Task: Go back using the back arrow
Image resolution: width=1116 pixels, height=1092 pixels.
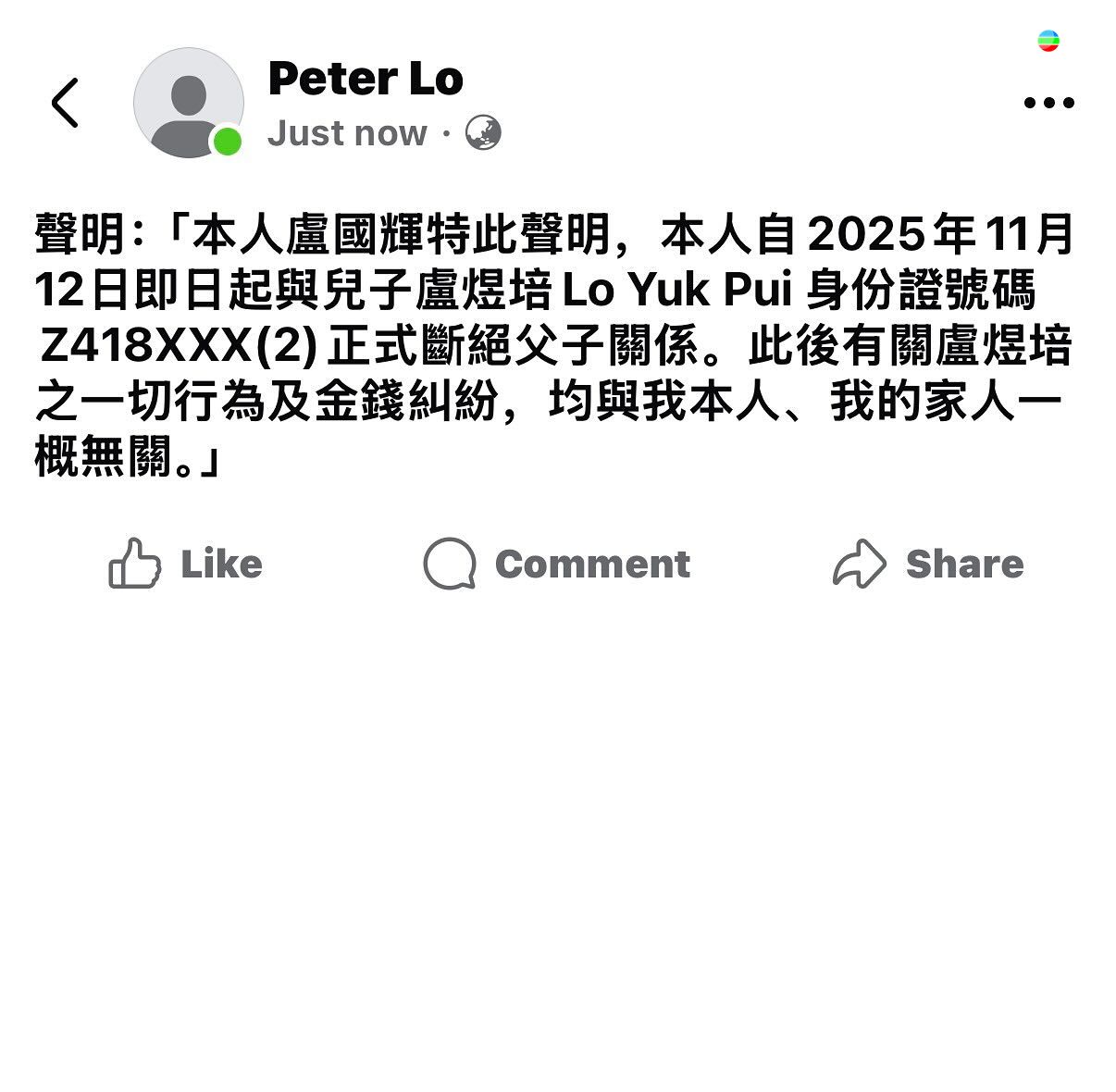Action: tap(65, 103)
